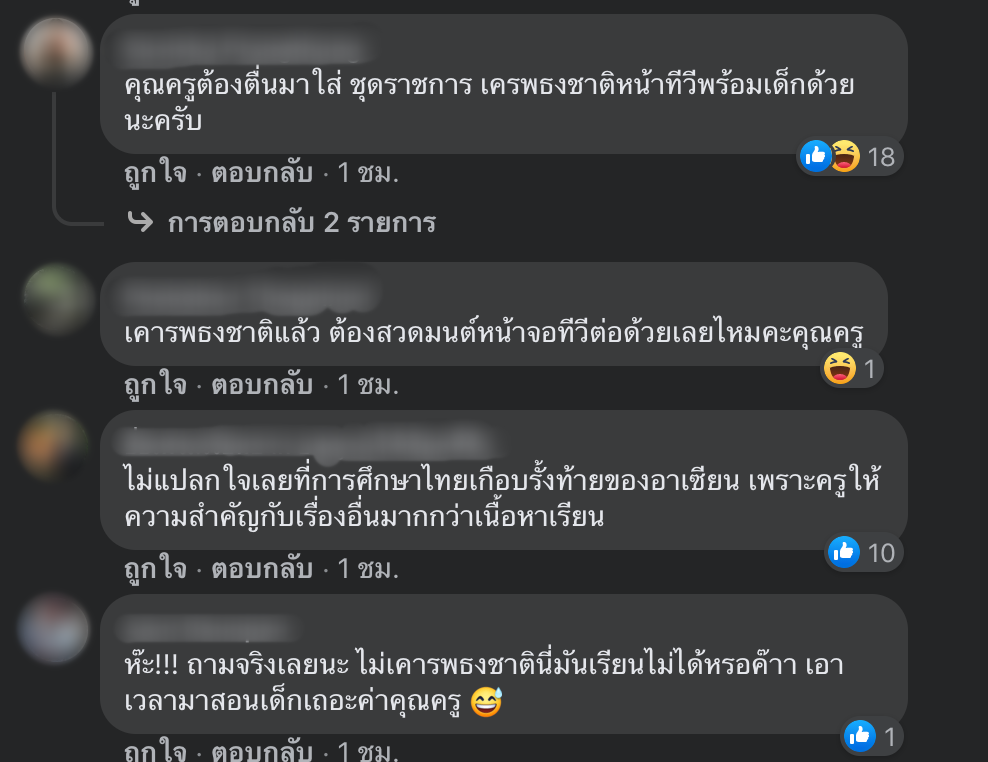Like the comment starting with หะ!!!
This screenshot has width=988, height=762.
pos(155,749)
